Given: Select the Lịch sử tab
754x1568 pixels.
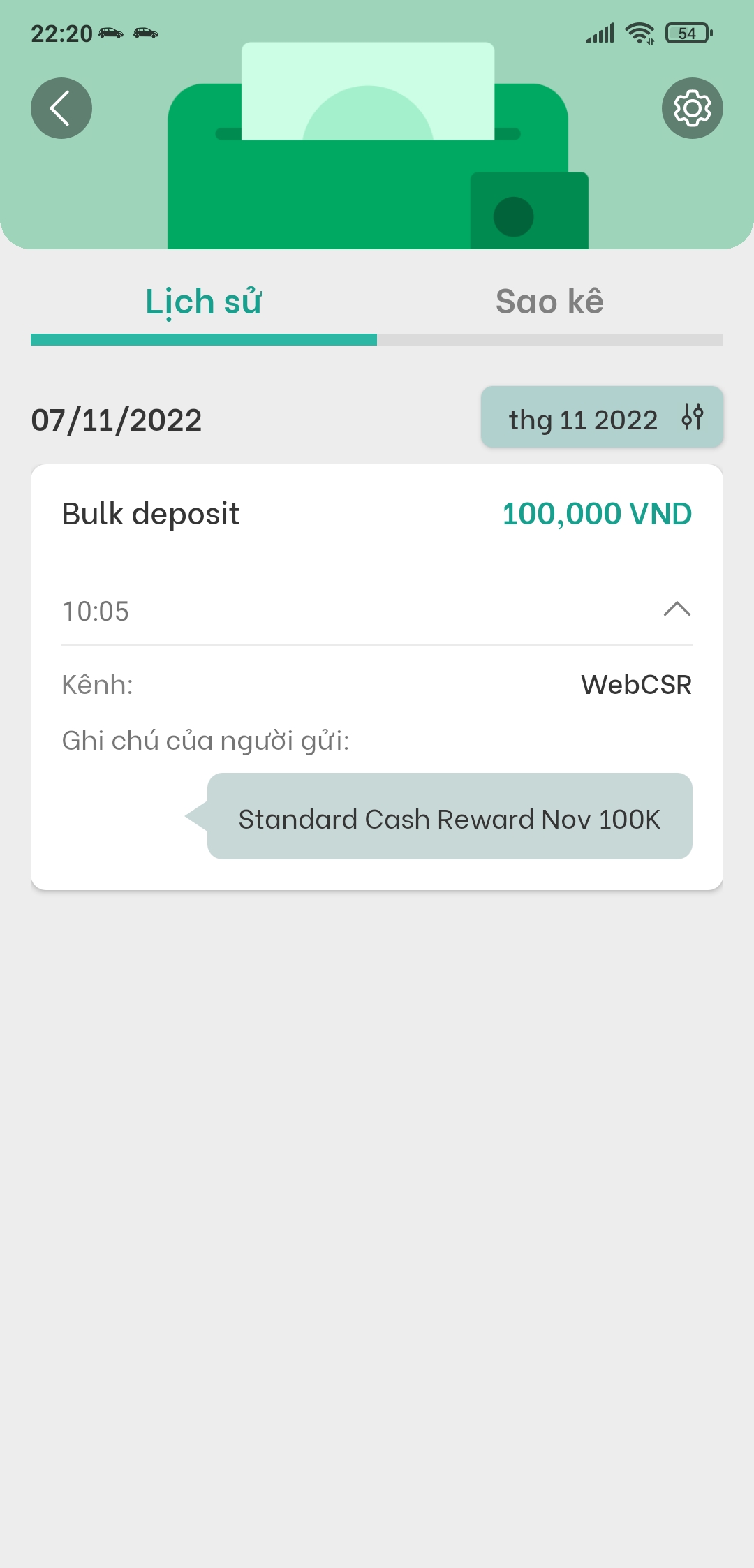Looking at the screenshot, I should [203, 302].
